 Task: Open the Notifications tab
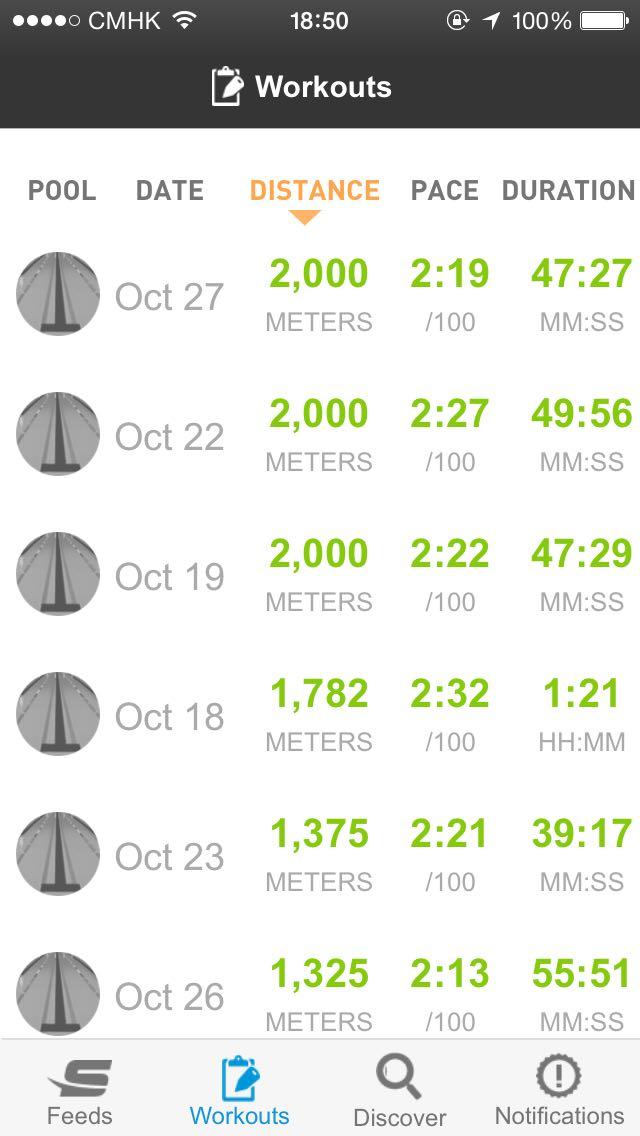(560, 1090)
